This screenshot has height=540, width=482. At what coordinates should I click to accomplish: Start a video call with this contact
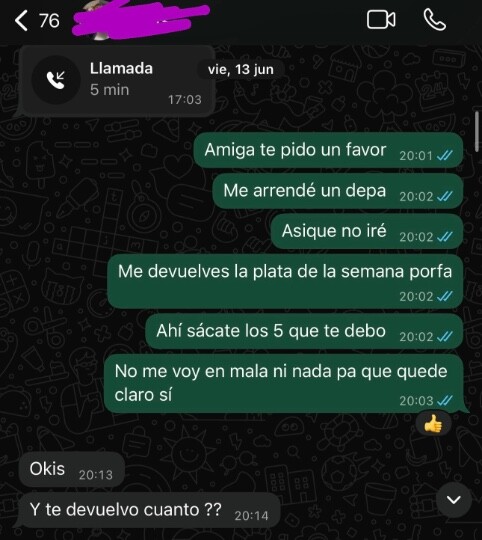[381, 20]
